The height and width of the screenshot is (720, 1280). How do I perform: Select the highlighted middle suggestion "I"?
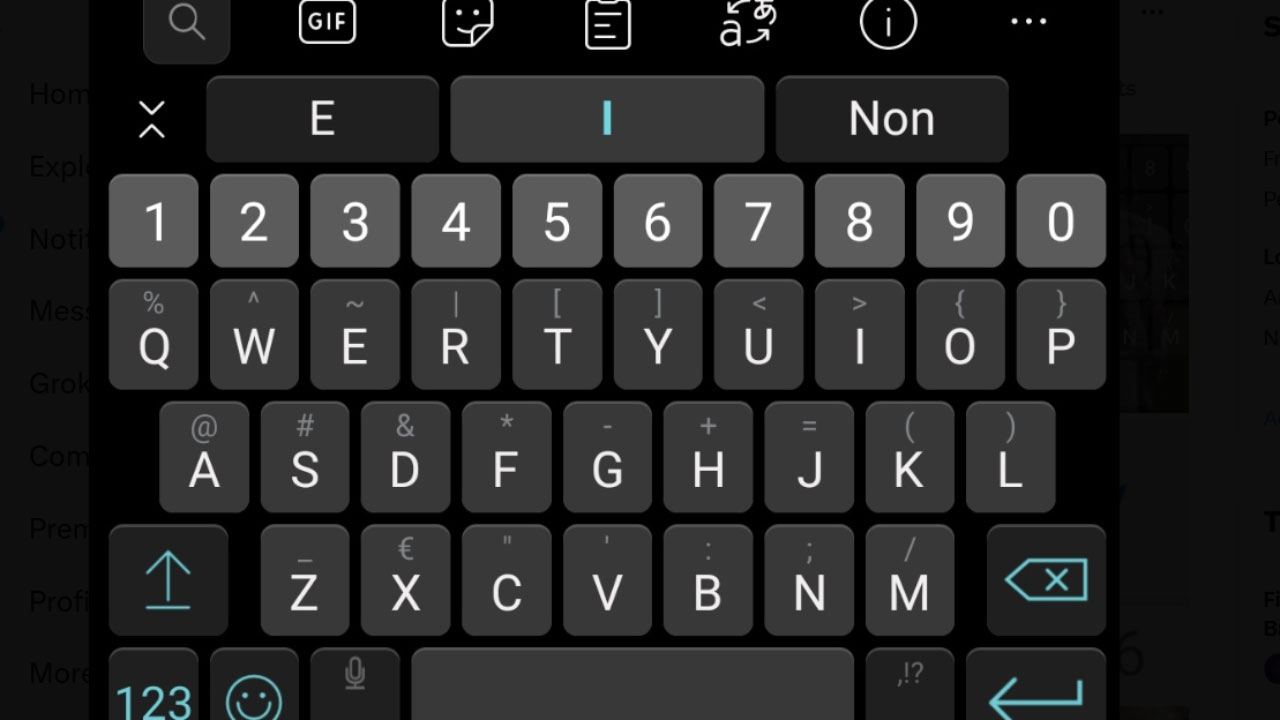pyautogui.click(x=607, y=119)
